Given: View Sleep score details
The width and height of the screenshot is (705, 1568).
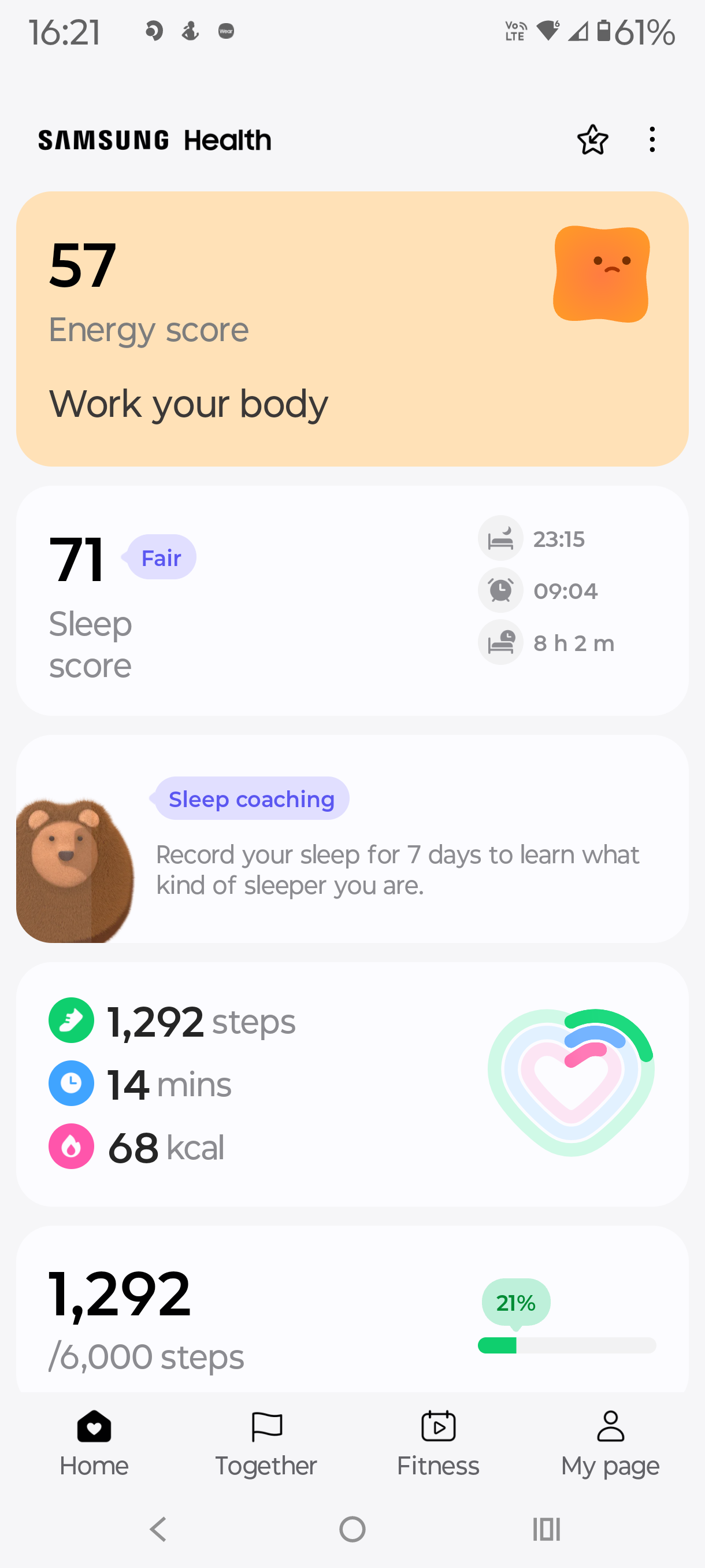Looking at the screenshot, I should pyautogui.click(x=352, y=600).
